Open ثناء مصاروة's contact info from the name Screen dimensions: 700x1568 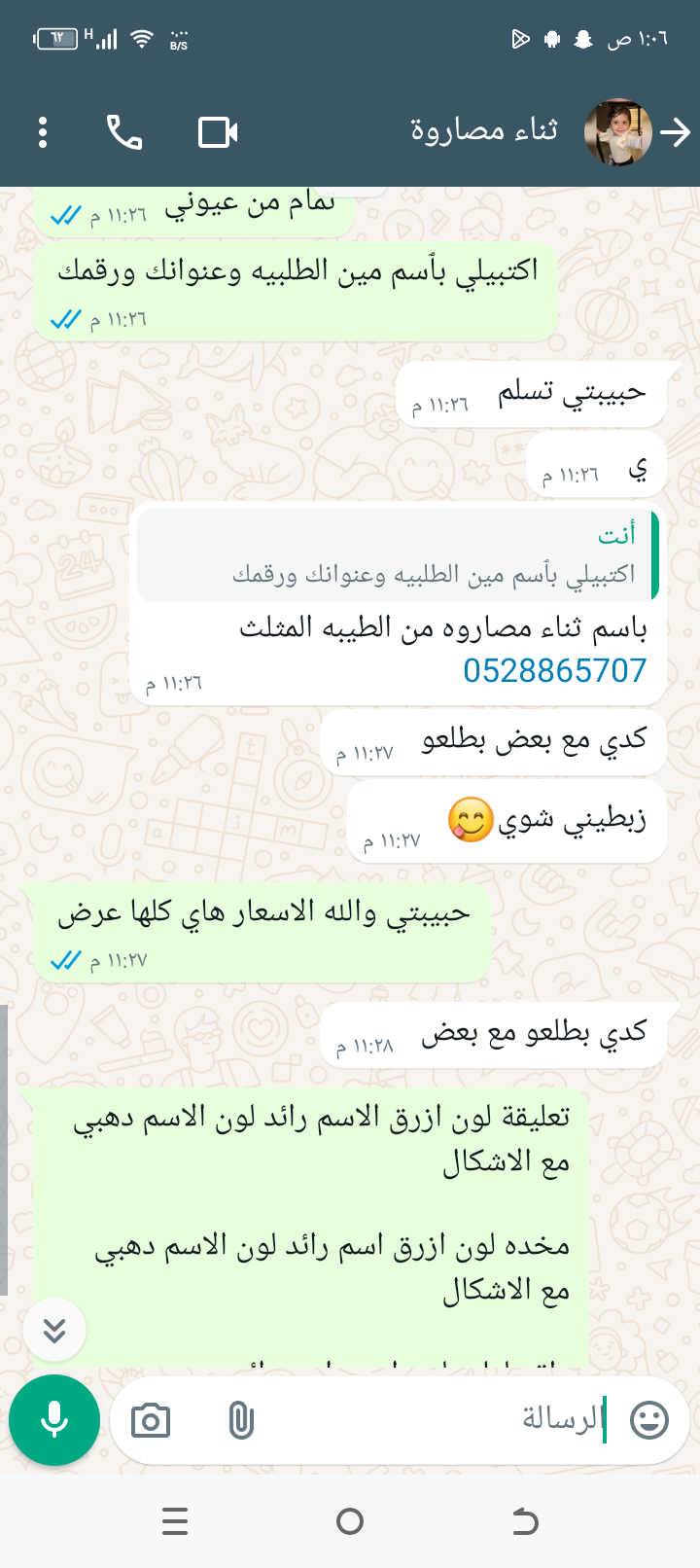pos(483,130)
